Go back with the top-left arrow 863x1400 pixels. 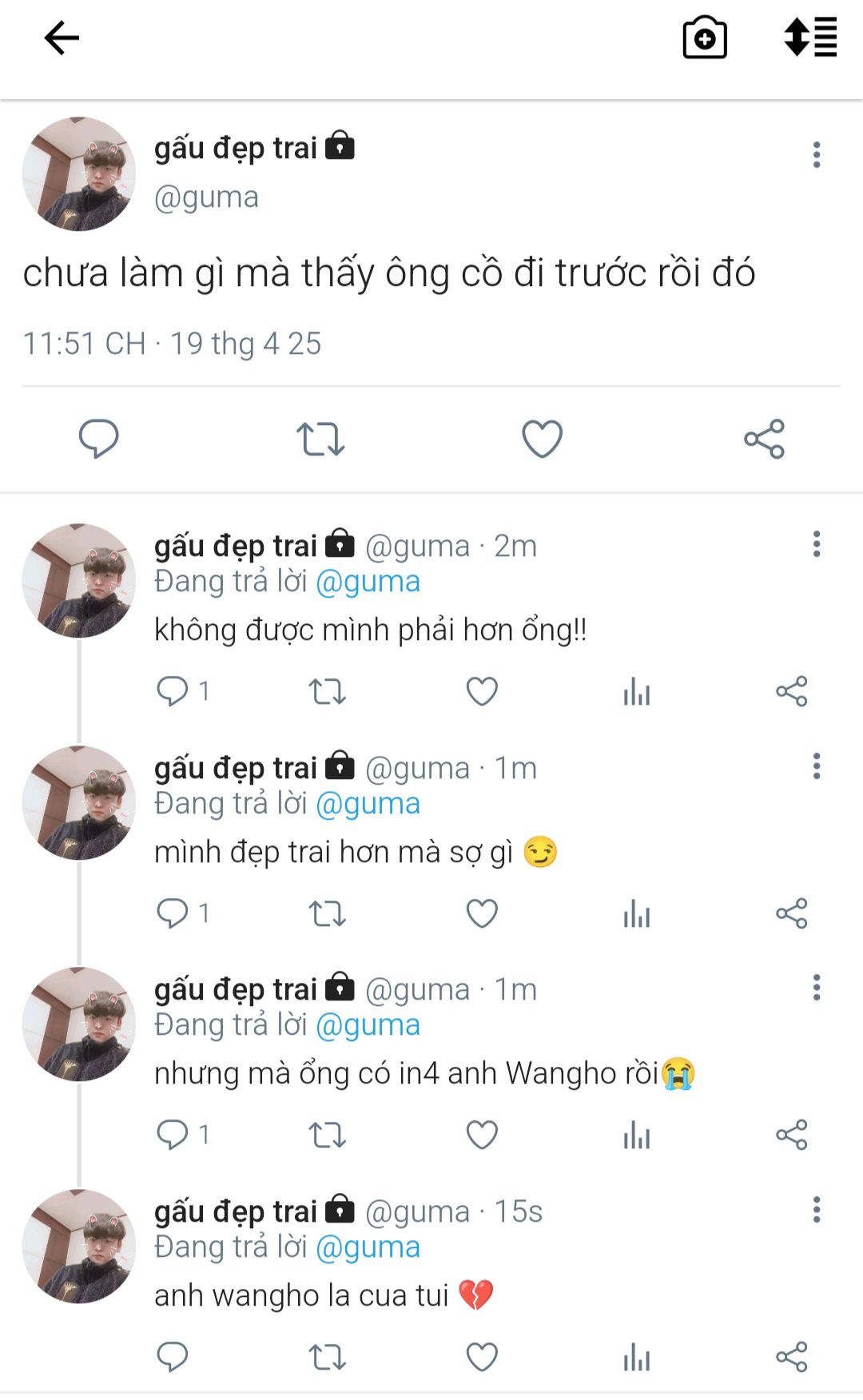(62, 38)
